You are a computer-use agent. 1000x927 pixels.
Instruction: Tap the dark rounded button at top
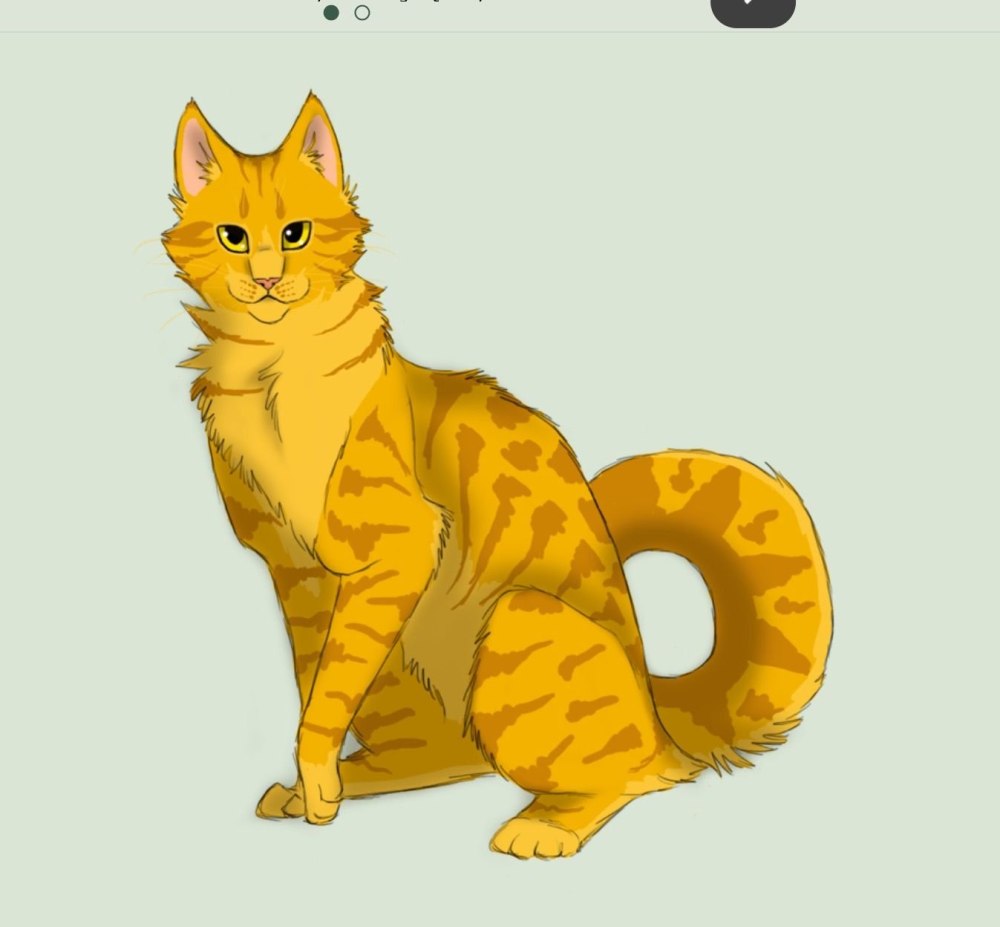tap(752, 9)
